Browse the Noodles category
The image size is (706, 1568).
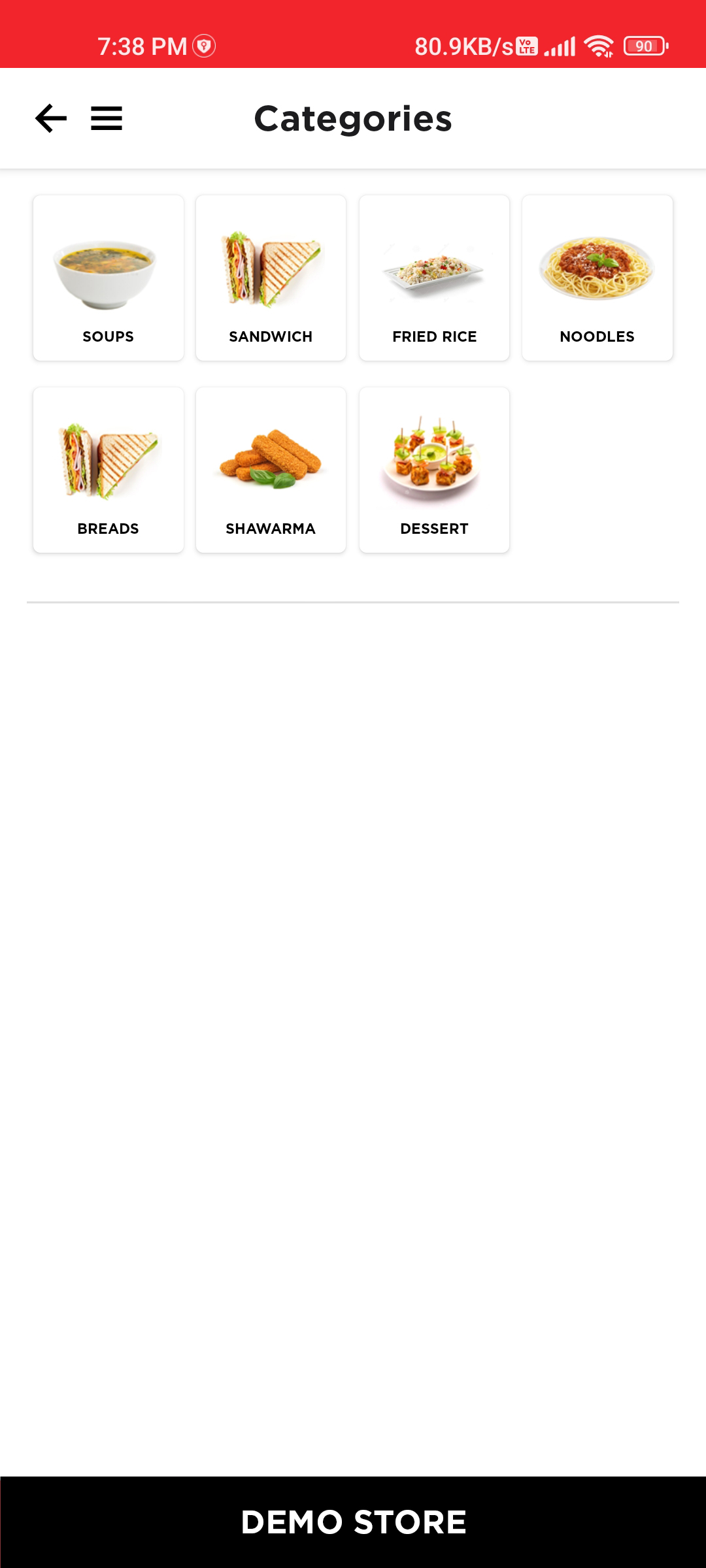(x=597, y=278)
